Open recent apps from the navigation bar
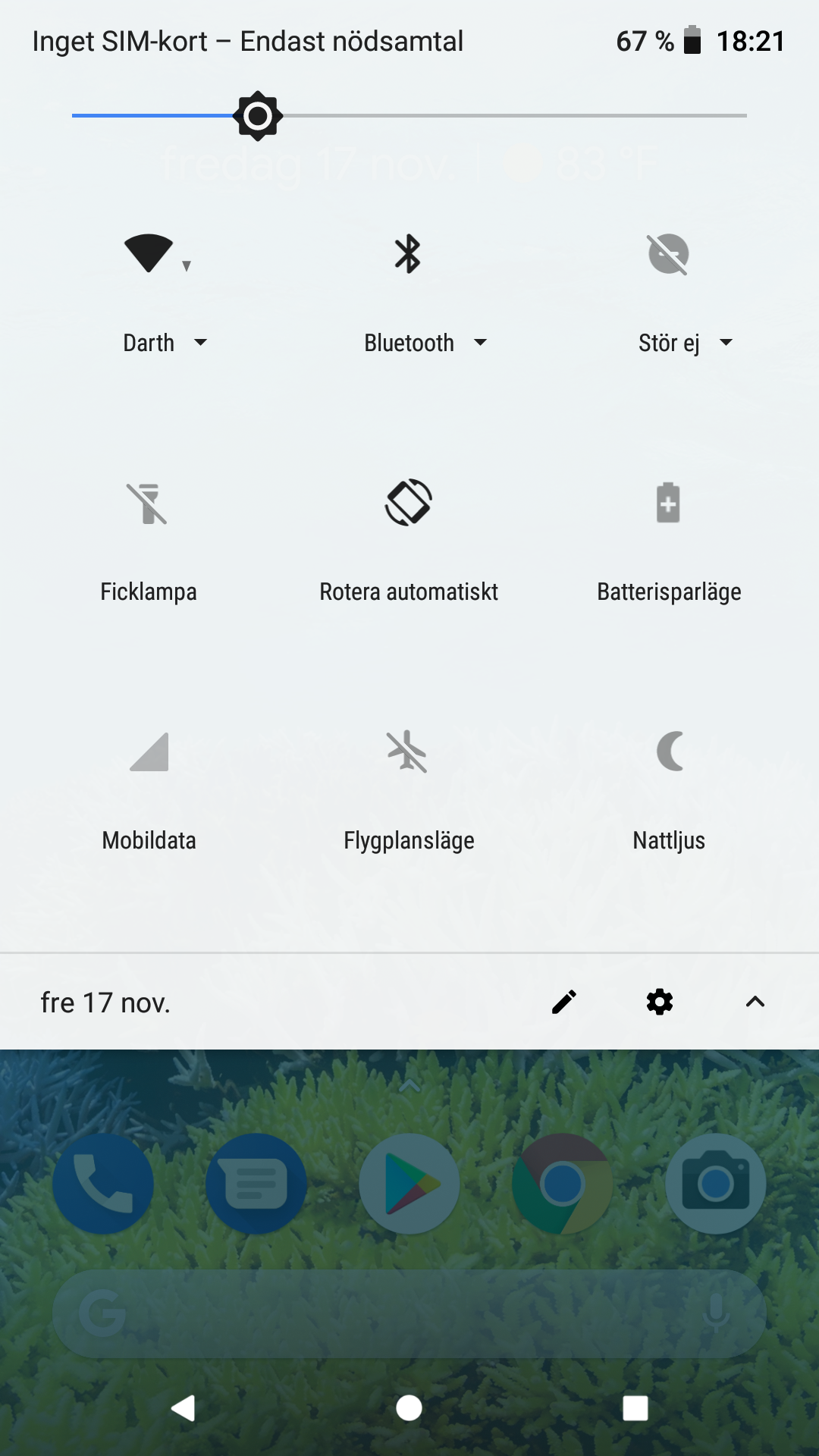 pos(635,1408)
